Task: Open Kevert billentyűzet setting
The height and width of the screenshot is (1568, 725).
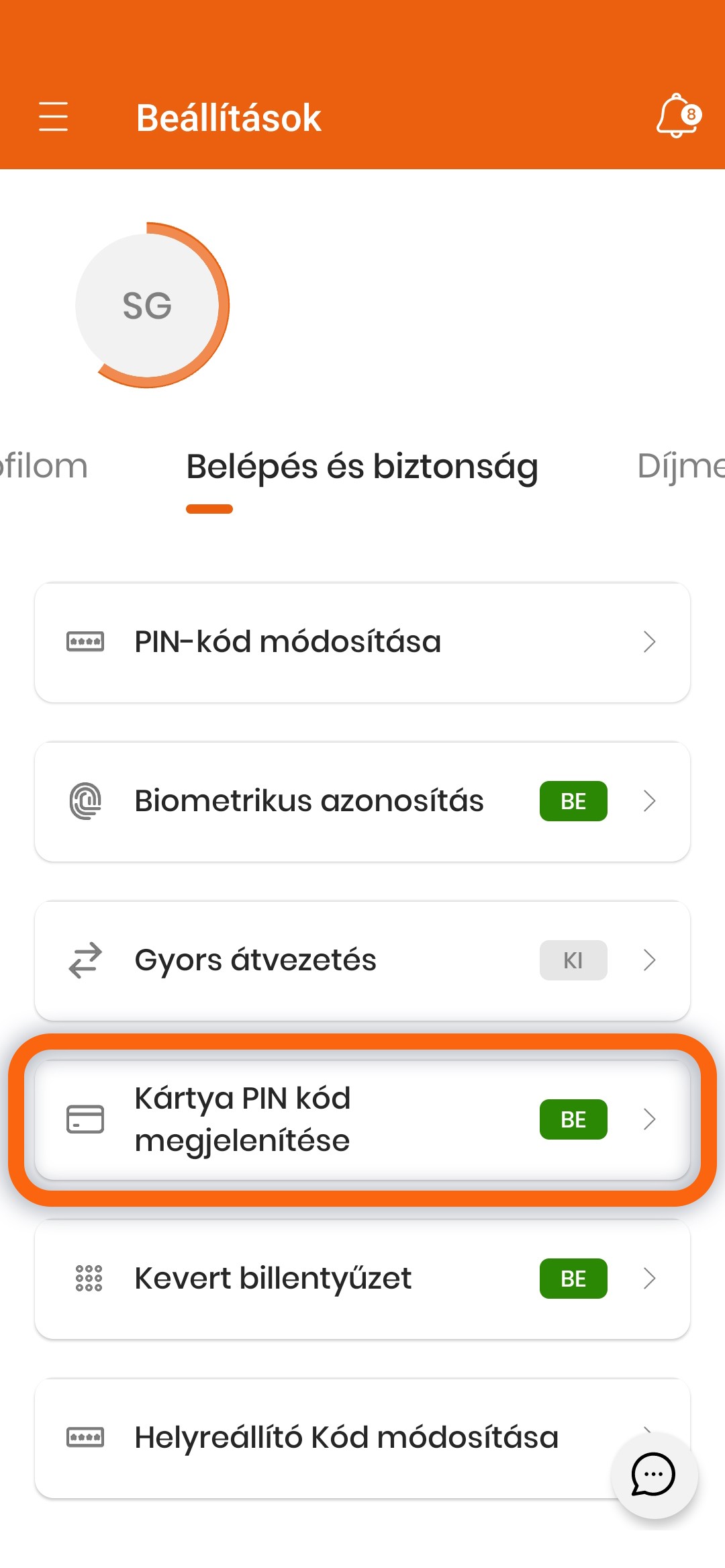Action: click(362, 1279)
